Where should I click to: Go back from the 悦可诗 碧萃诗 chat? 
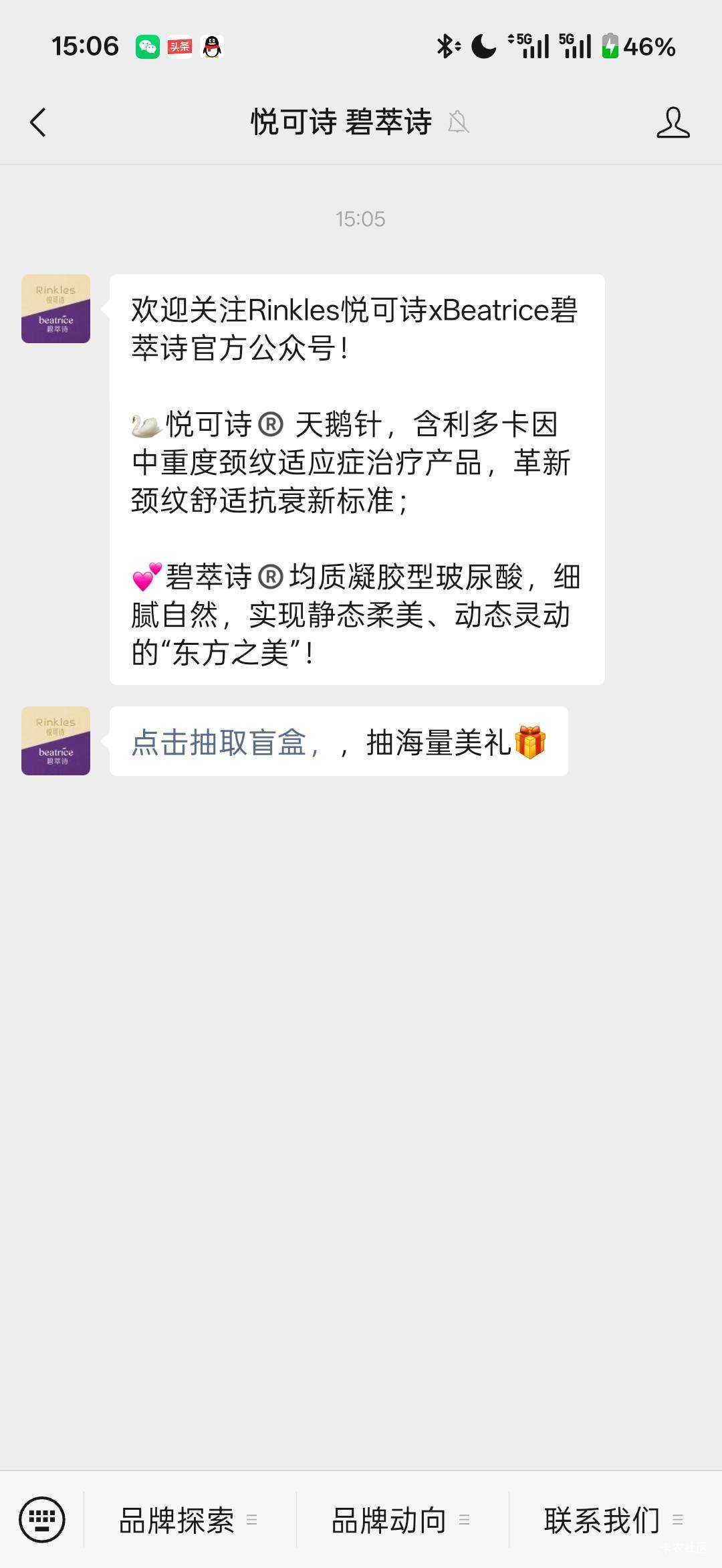pos(38,122)
